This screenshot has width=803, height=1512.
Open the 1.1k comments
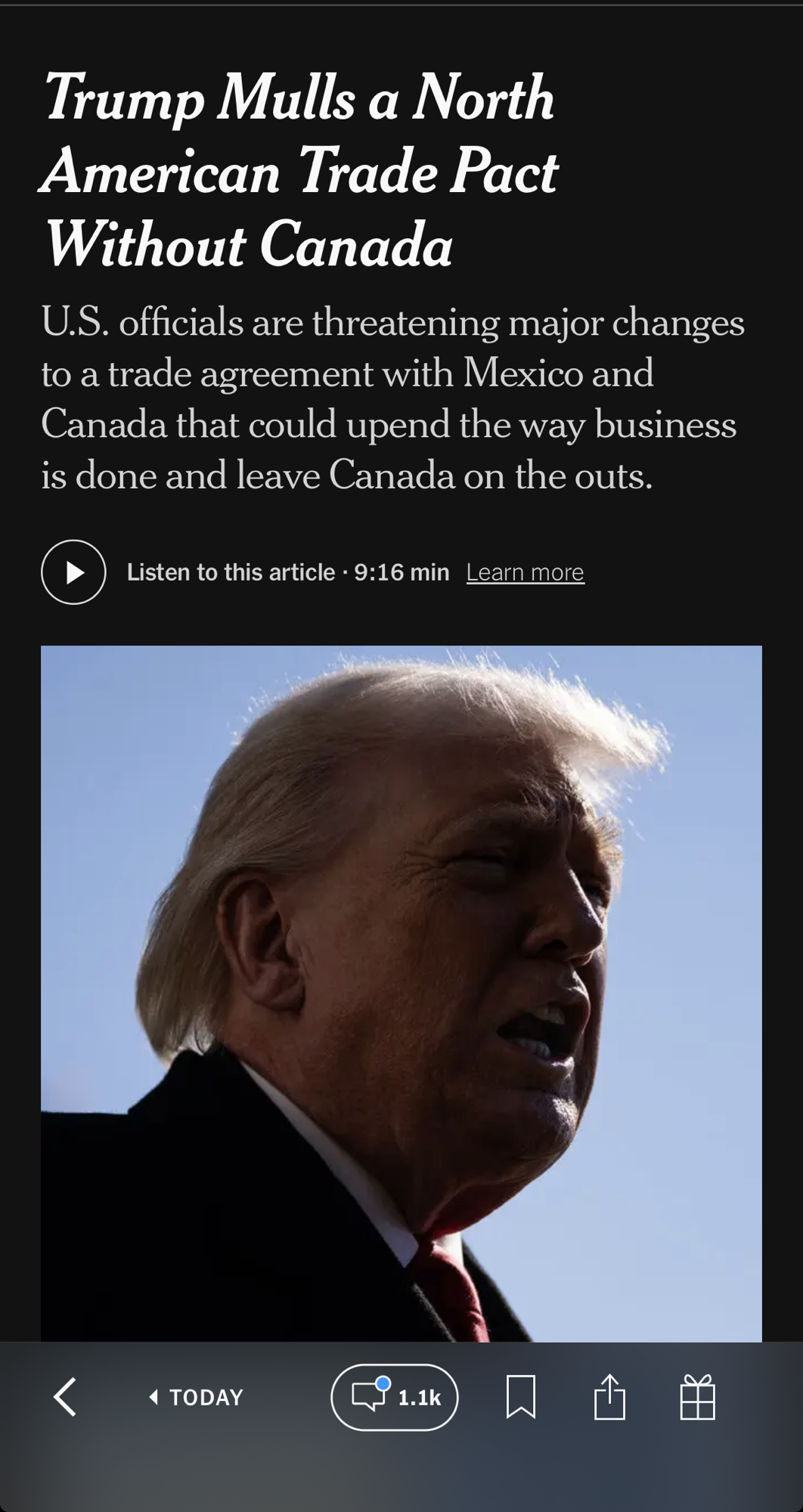(395, 1397)
